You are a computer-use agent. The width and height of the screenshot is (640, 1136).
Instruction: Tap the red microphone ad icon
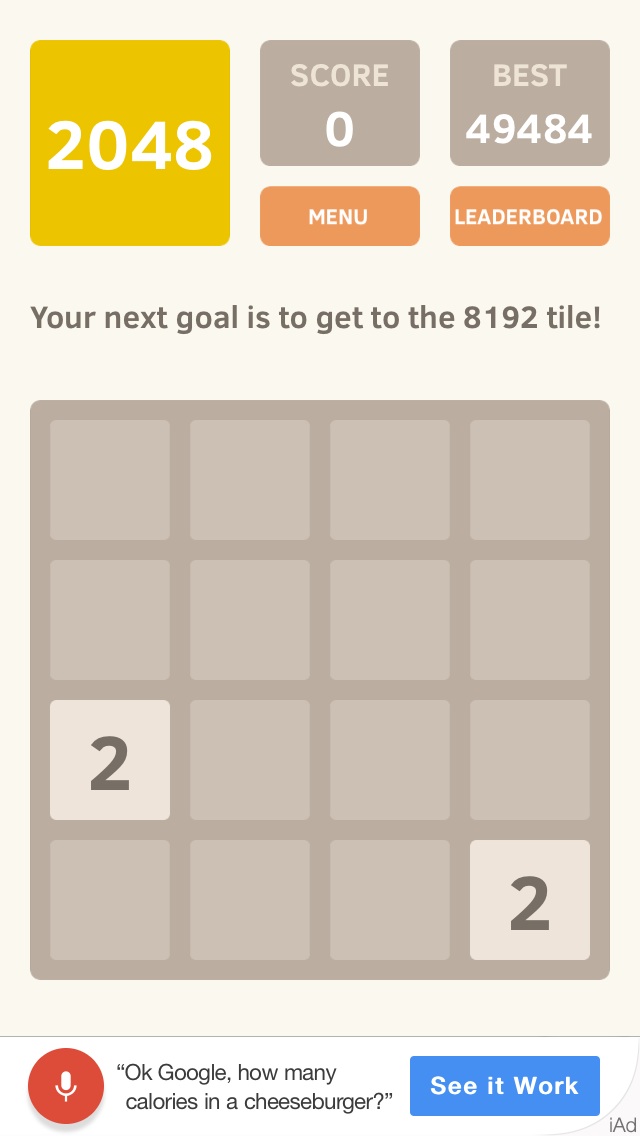pos(66,1085)
